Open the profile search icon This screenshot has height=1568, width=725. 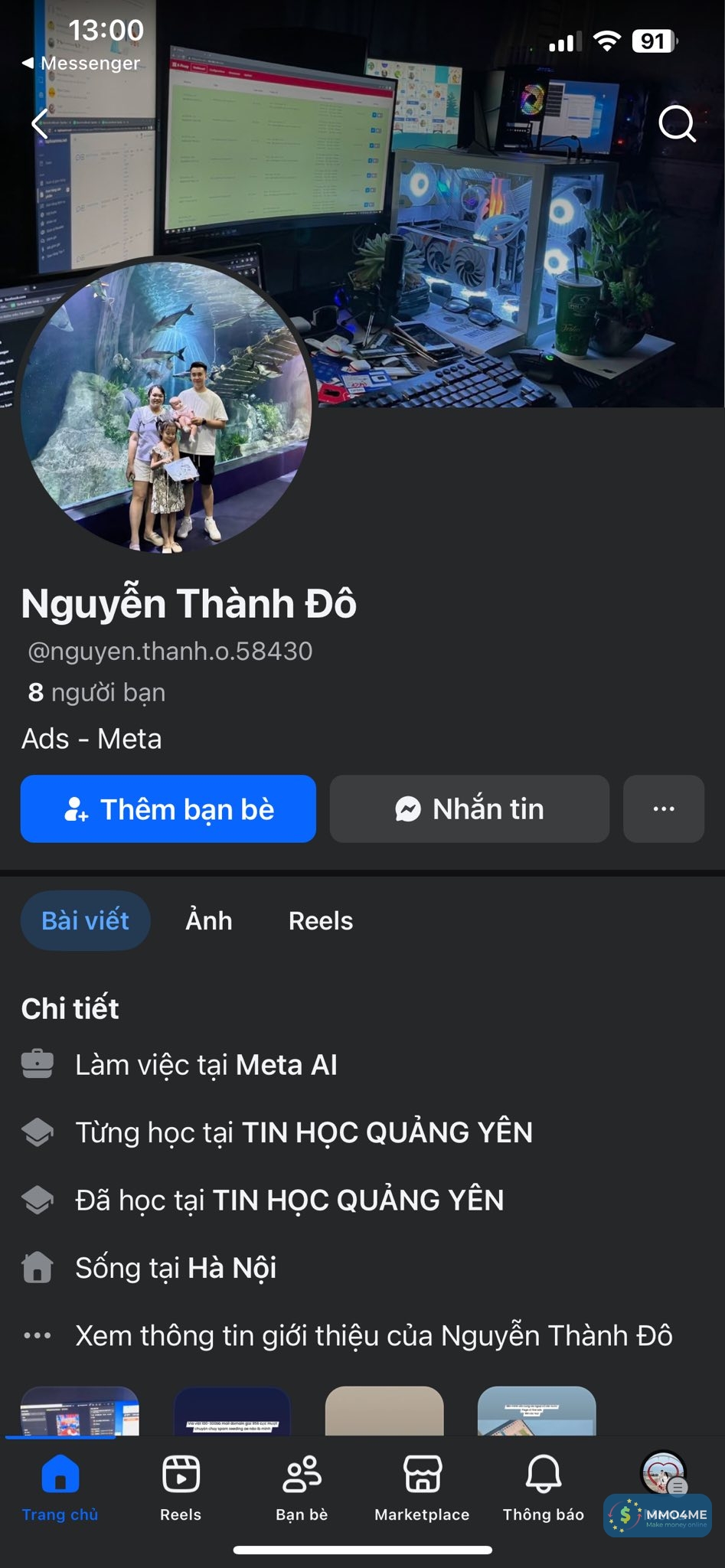pos(677,123)
